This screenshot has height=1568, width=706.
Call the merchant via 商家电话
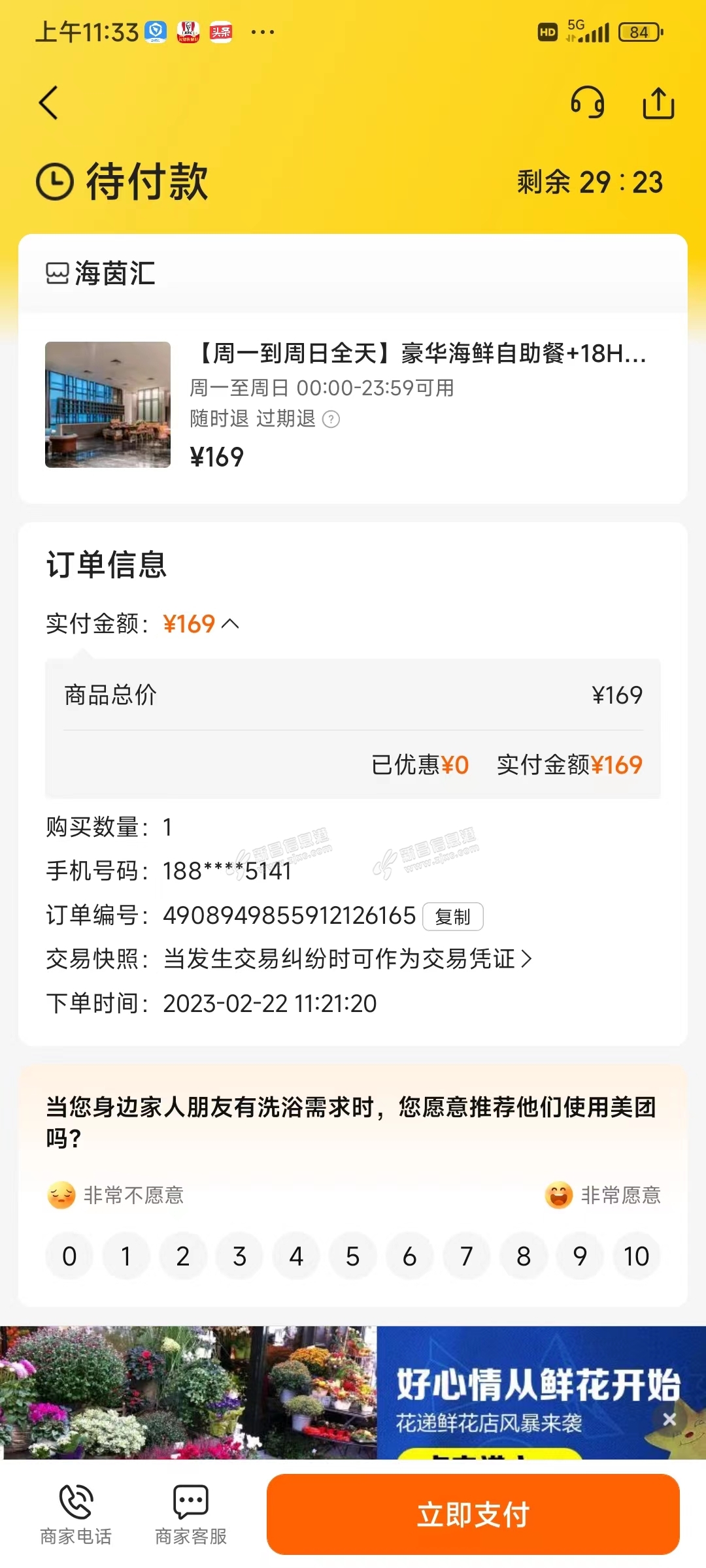pyautogui.click(x=76, y=1514)
